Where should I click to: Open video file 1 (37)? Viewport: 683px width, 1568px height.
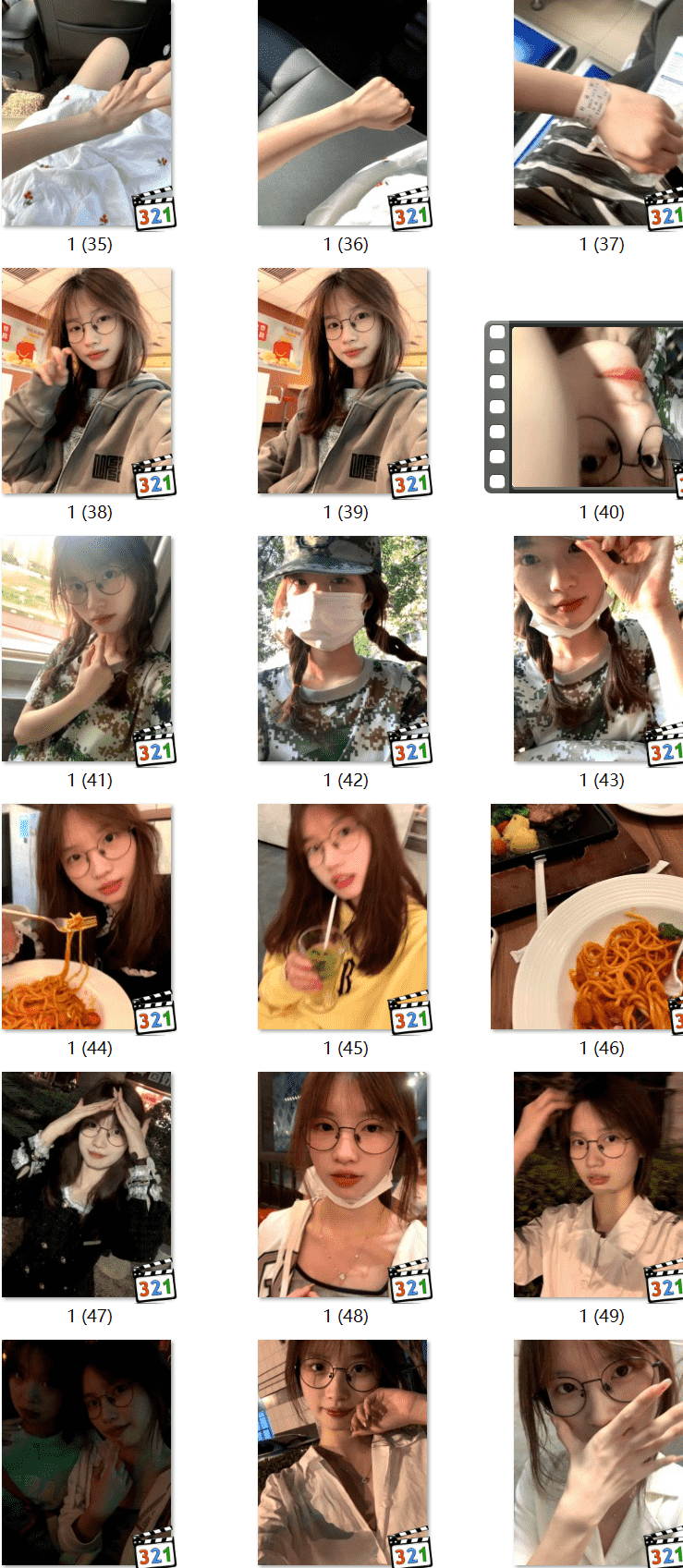598,113
